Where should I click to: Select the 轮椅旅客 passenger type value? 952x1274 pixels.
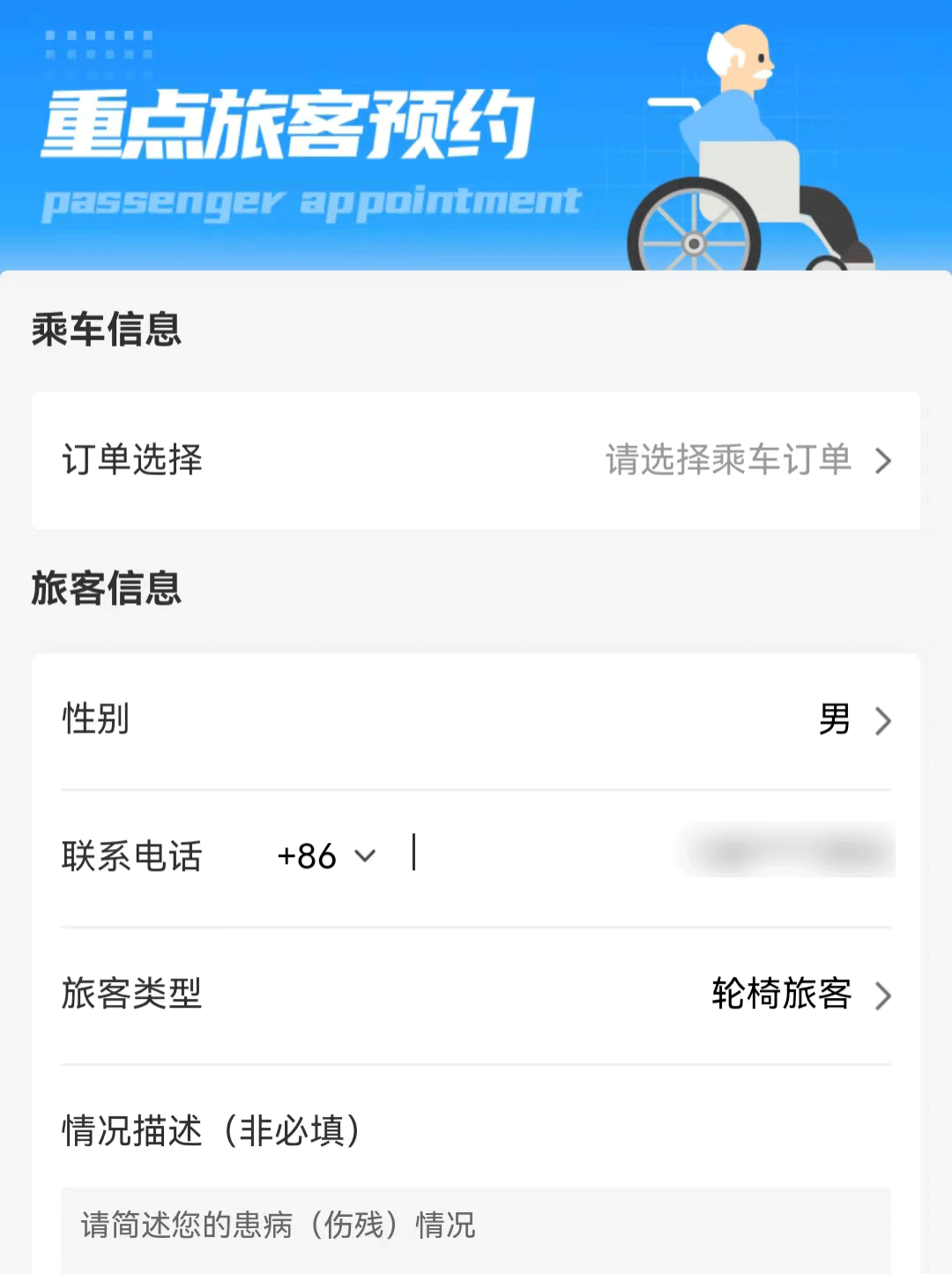tap(779, 996)
